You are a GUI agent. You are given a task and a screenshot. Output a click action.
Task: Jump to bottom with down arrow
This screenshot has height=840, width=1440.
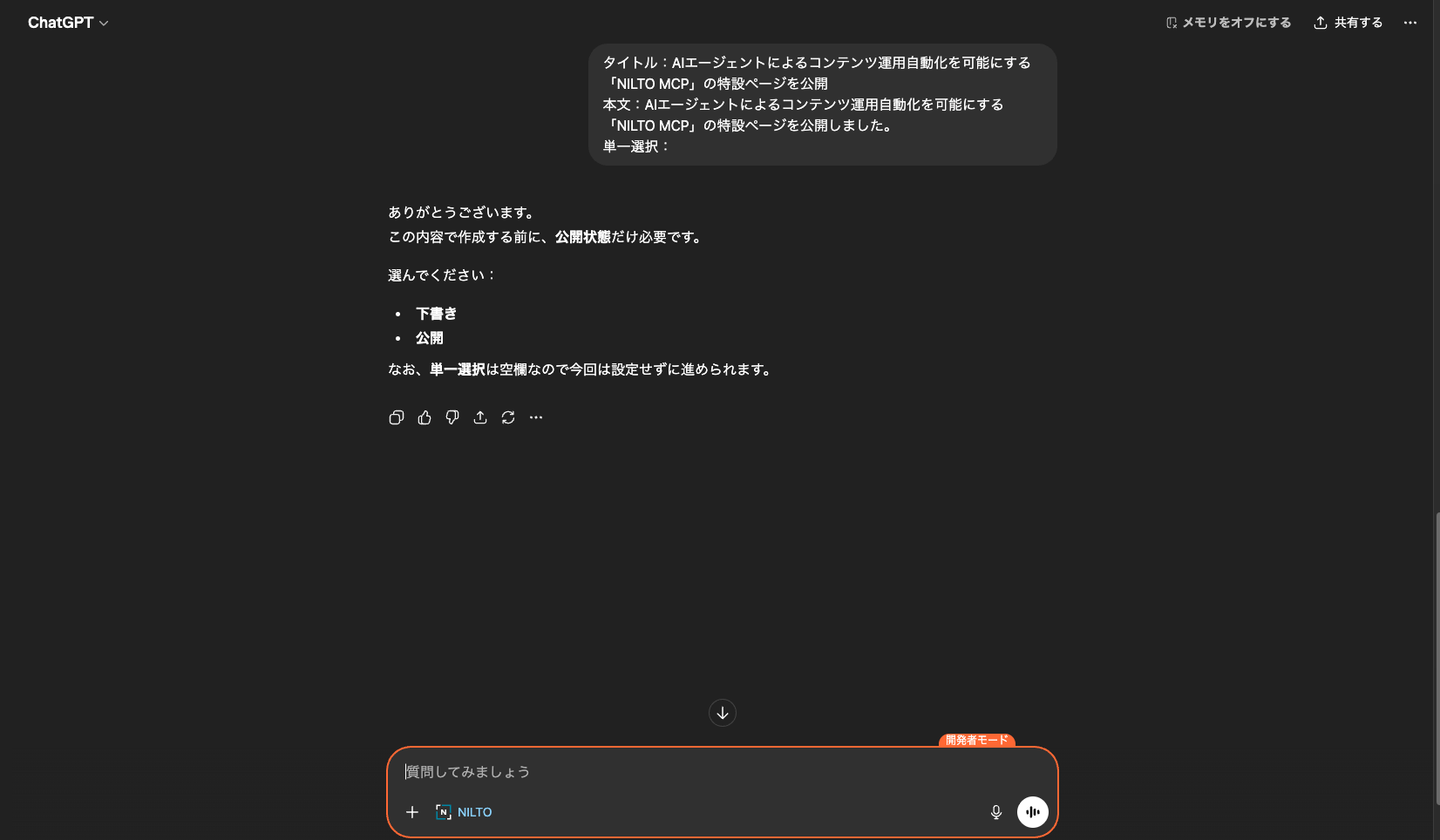(722, 713)
